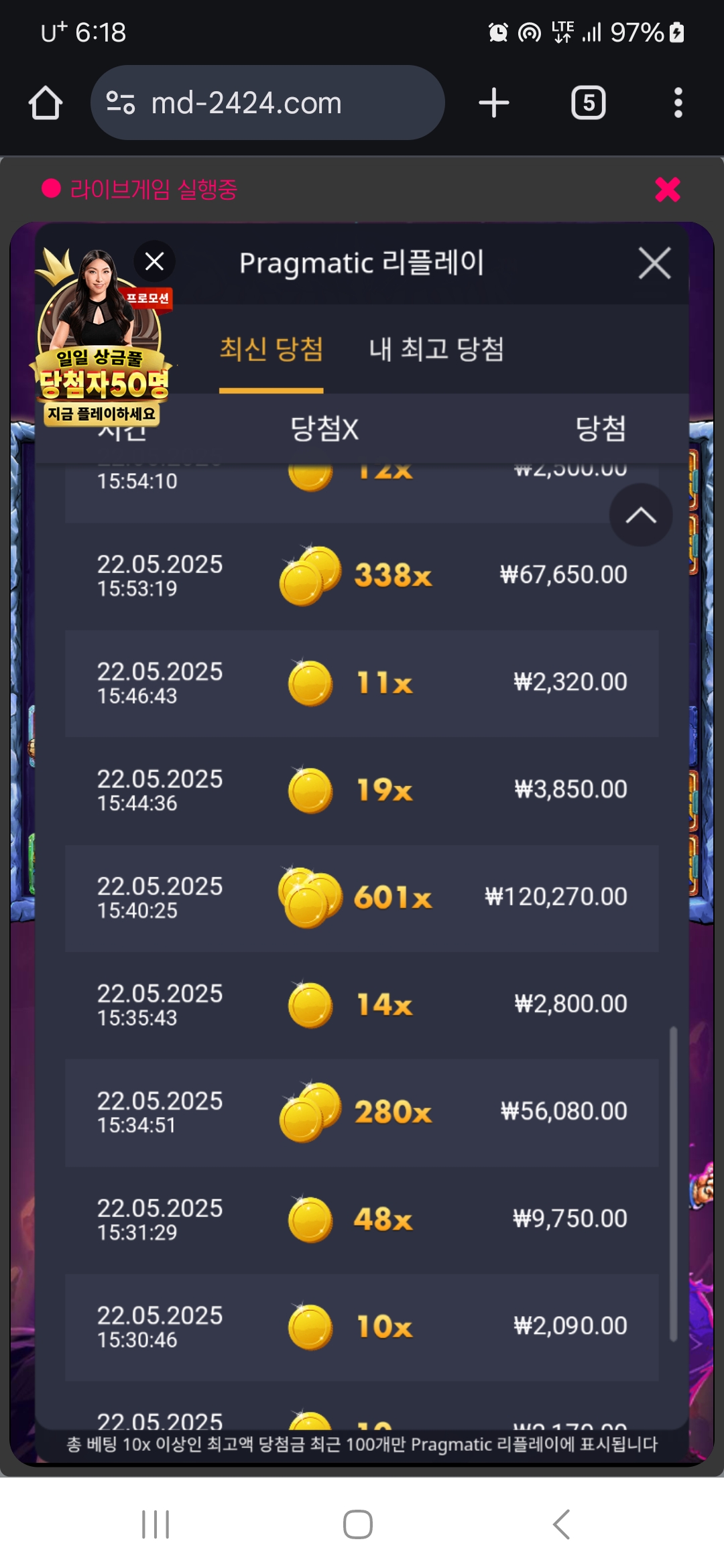Go to the browser home page
The image size is (724, 1568).
(x=46, y=103)
